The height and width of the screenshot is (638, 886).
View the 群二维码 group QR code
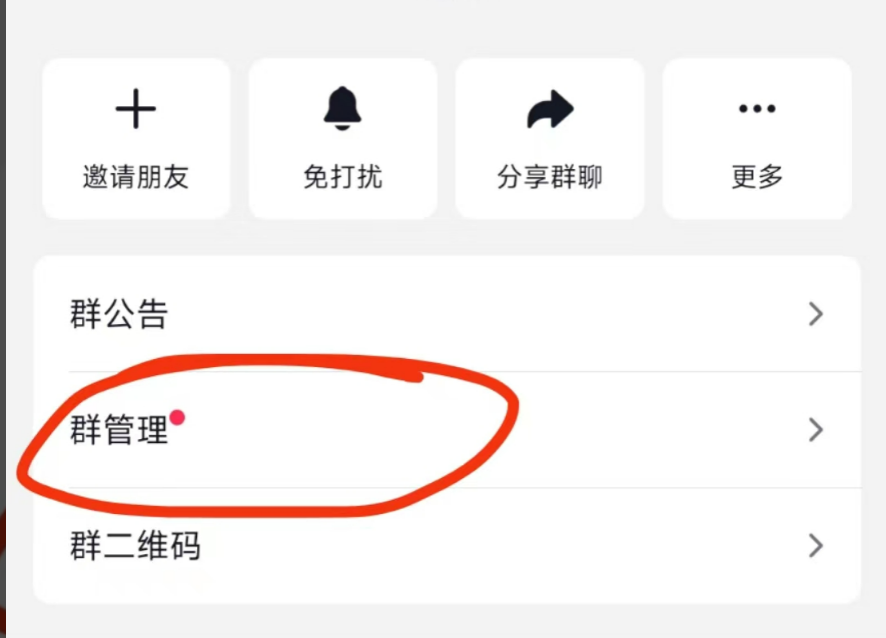(446, 546)
